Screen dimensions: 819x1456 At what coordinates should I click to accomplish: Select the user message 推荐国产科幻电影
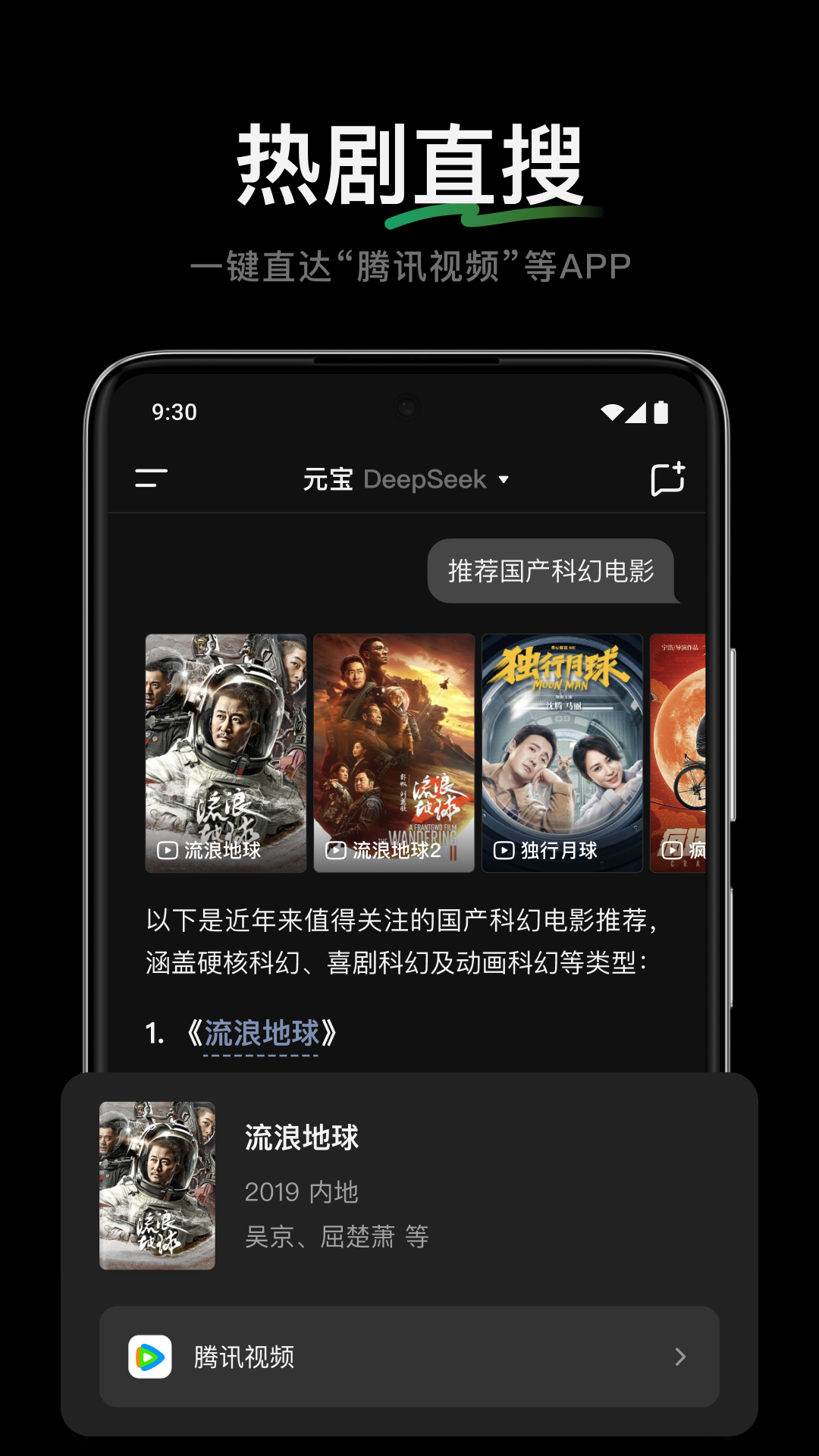point(552,571)
